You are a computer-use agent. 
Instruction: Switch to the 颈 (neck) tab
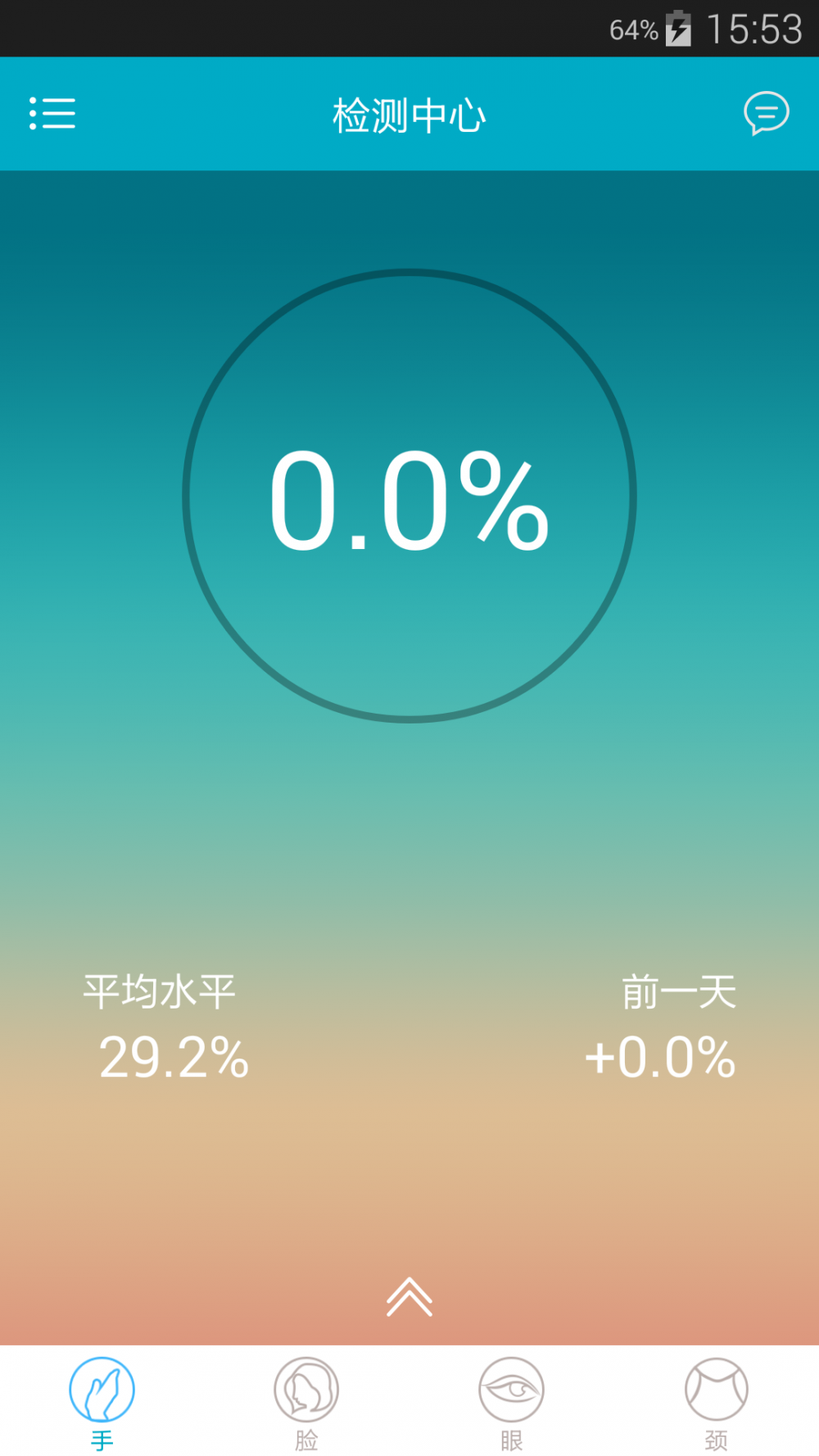click(716, 1403)
